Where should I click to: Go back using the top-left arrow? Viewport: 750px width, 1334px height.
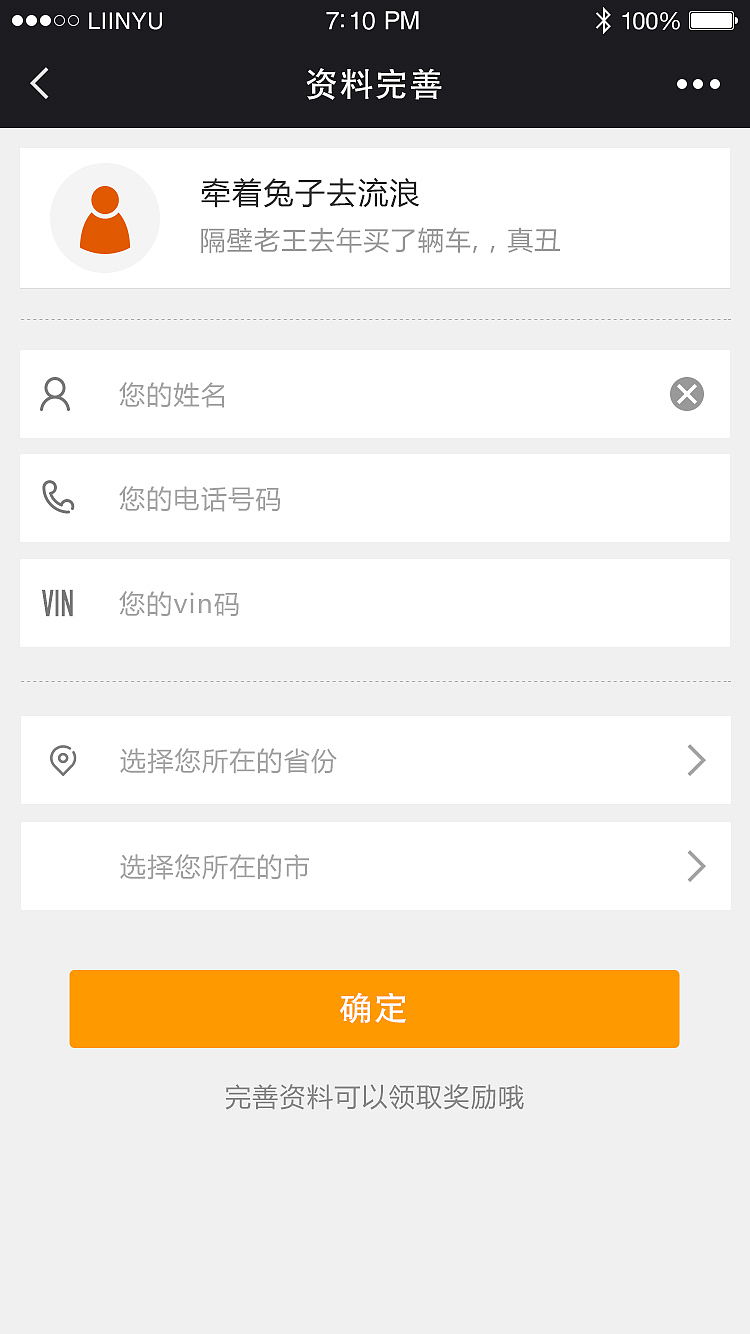click(x=40, y=84)
